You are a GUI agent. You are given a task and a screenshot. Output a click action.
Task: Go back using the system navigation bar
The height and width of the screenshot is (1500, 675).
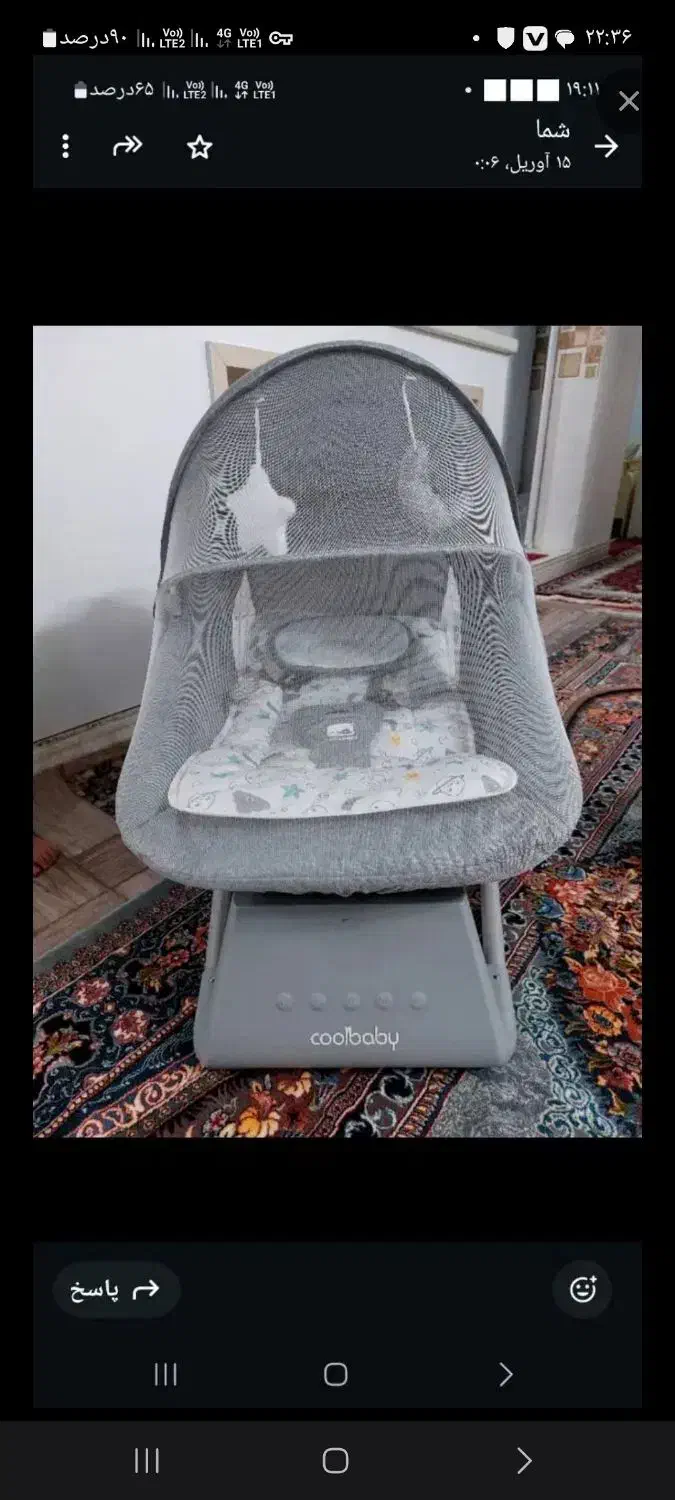coord(524,1461)
